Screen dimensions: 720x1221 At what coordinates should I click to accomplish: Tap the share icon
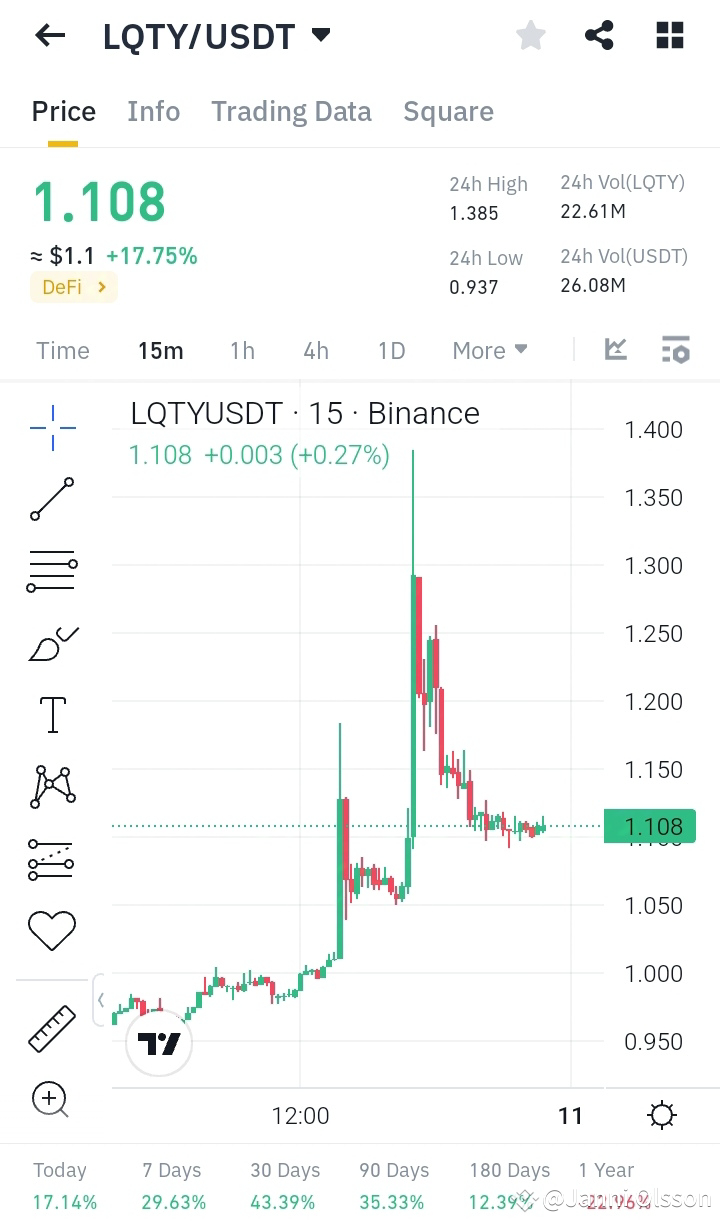(599, 35)
